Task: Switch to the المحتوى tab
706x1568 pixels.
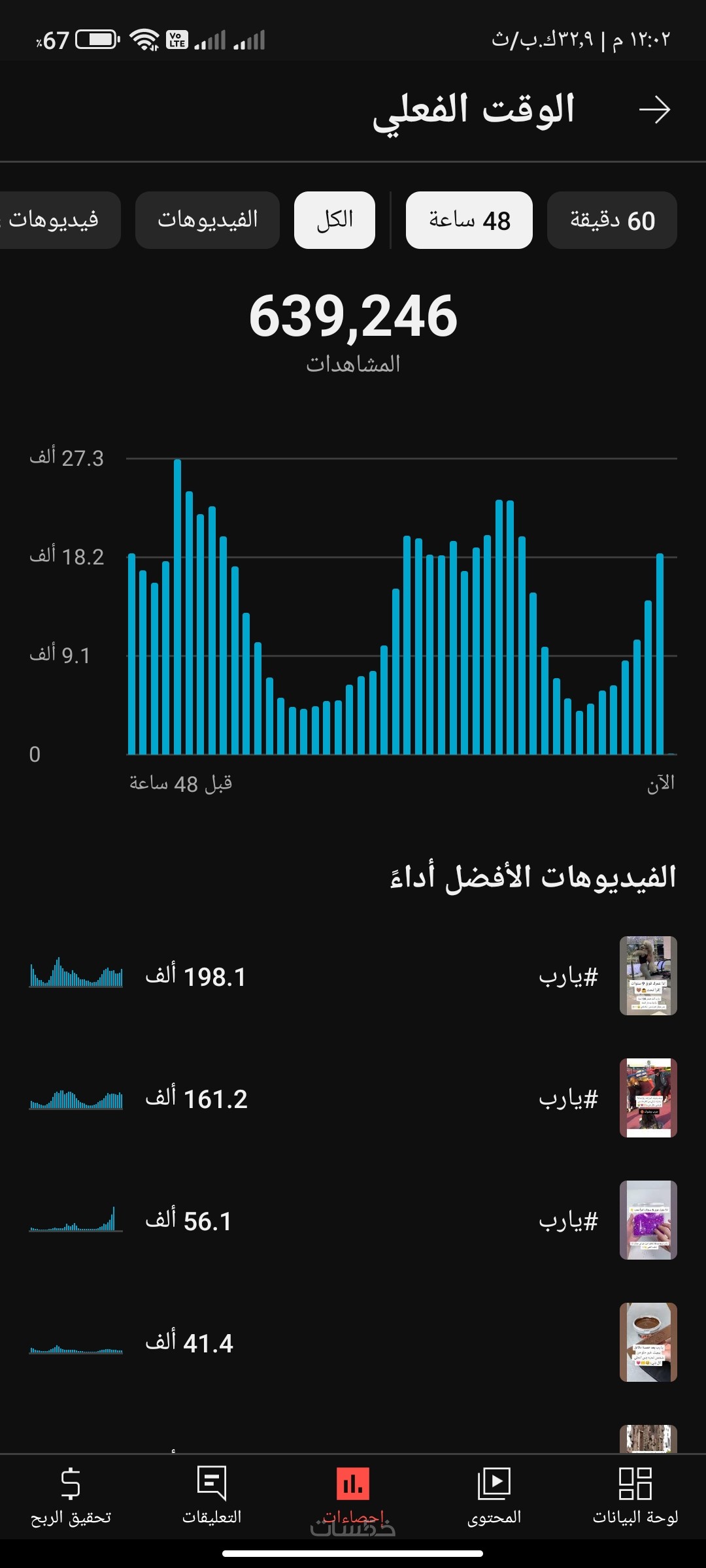Action: (494, 1495)
